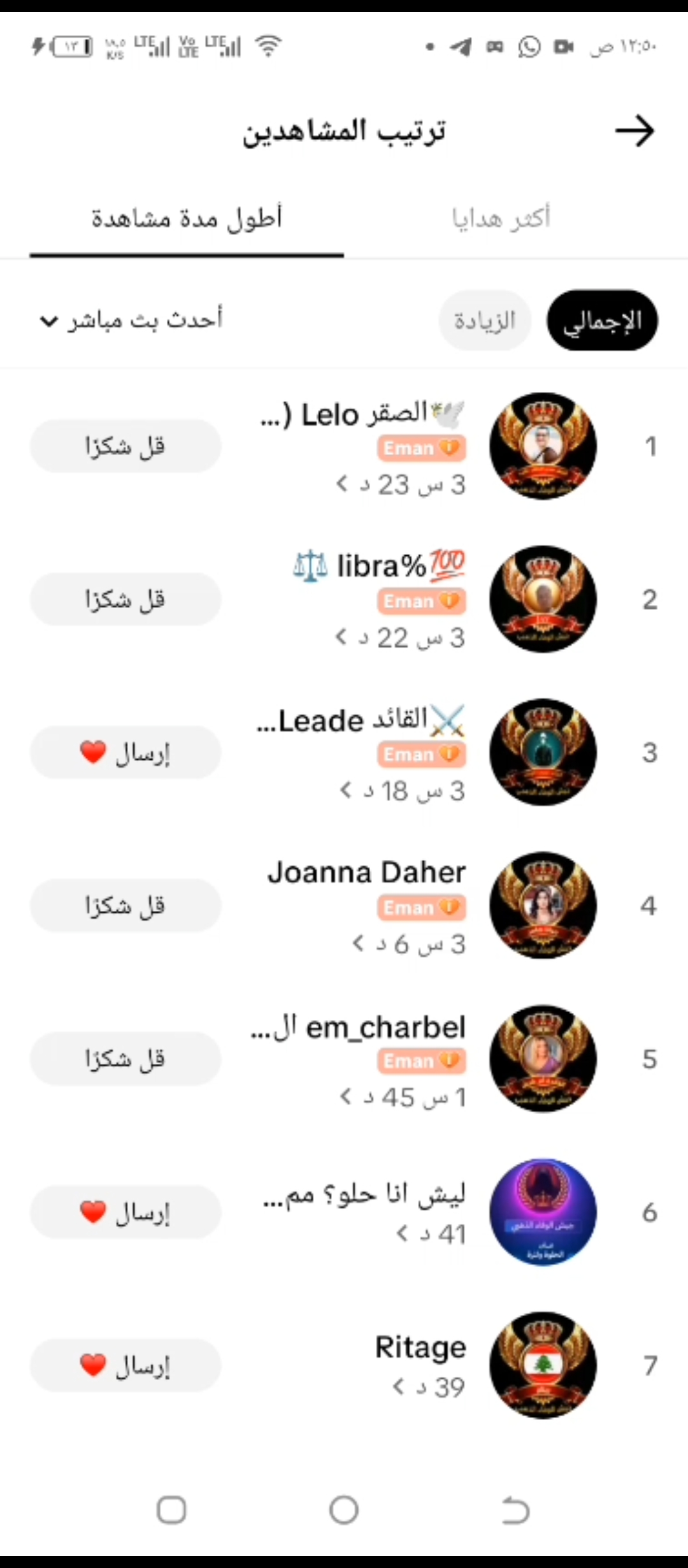
Task: Say thanks to Lelo الصقر
Action: click(x=125, y=446)
